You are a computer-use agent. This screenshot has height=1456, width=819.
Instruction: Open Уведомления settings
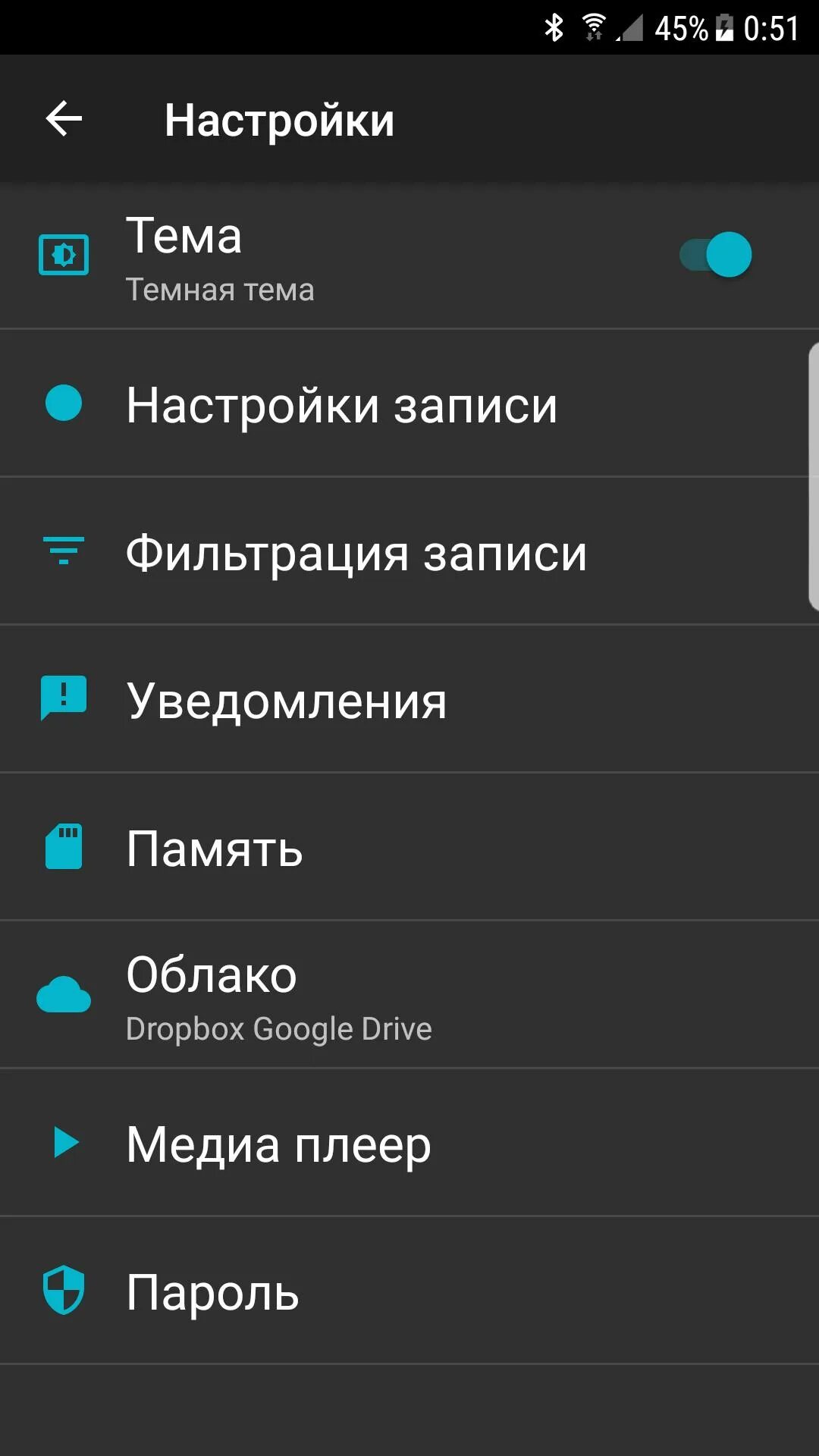(x=287, y=700)
